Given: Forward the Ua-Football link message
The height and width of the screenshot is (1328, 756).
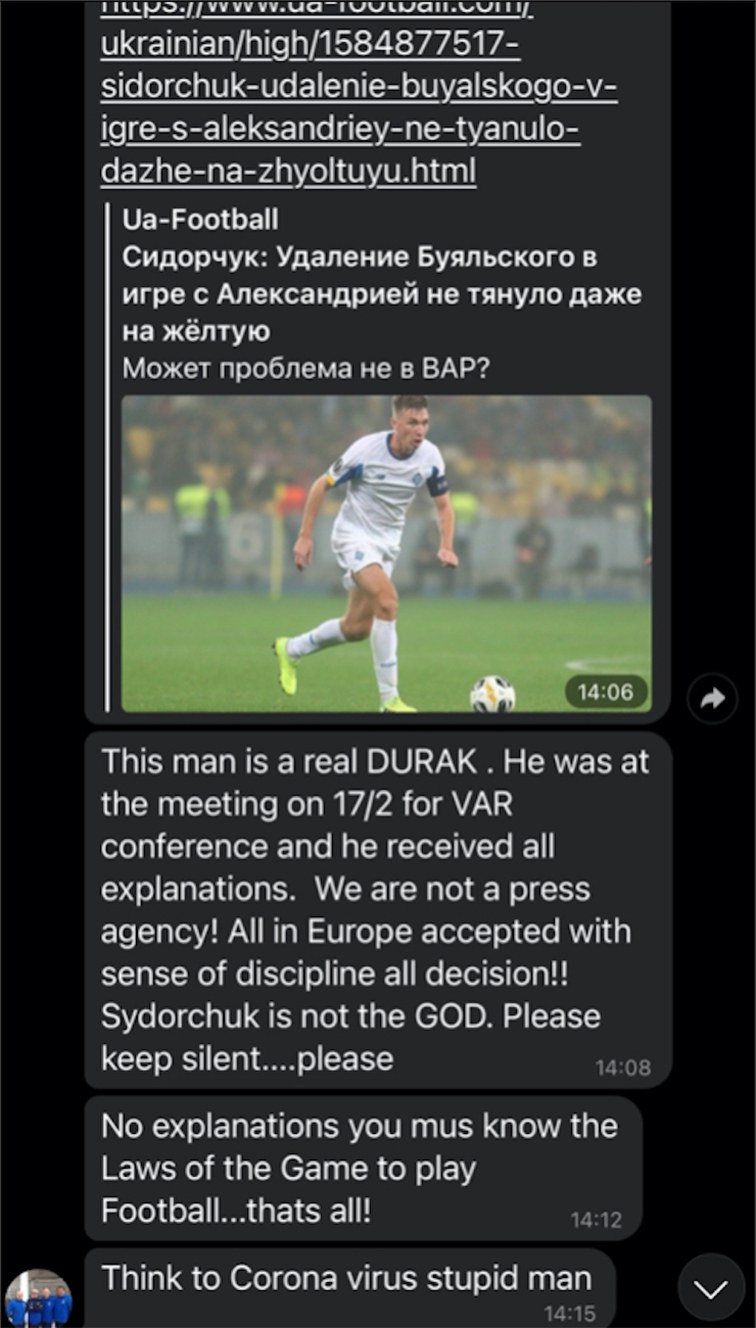Looking at the screenshot, I should 712,699.
